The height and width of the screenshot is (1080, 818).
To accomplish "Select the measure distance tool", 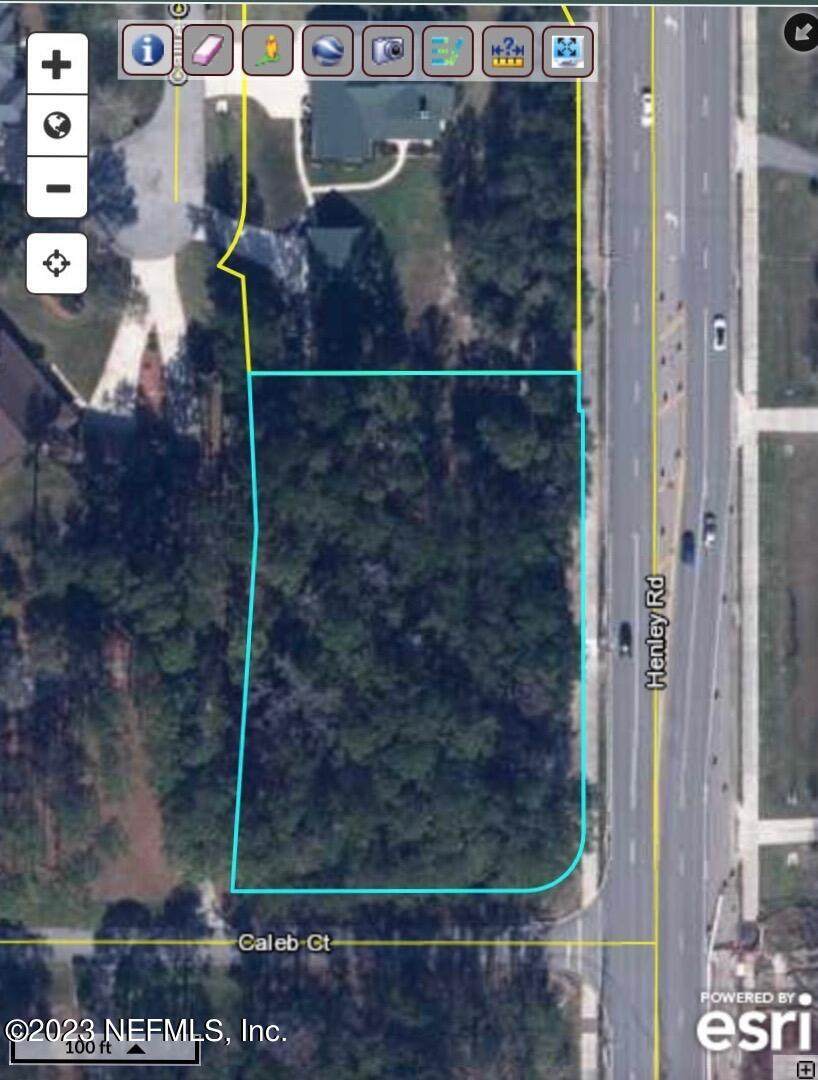I will pyautogui.click(x=508, y=50).
